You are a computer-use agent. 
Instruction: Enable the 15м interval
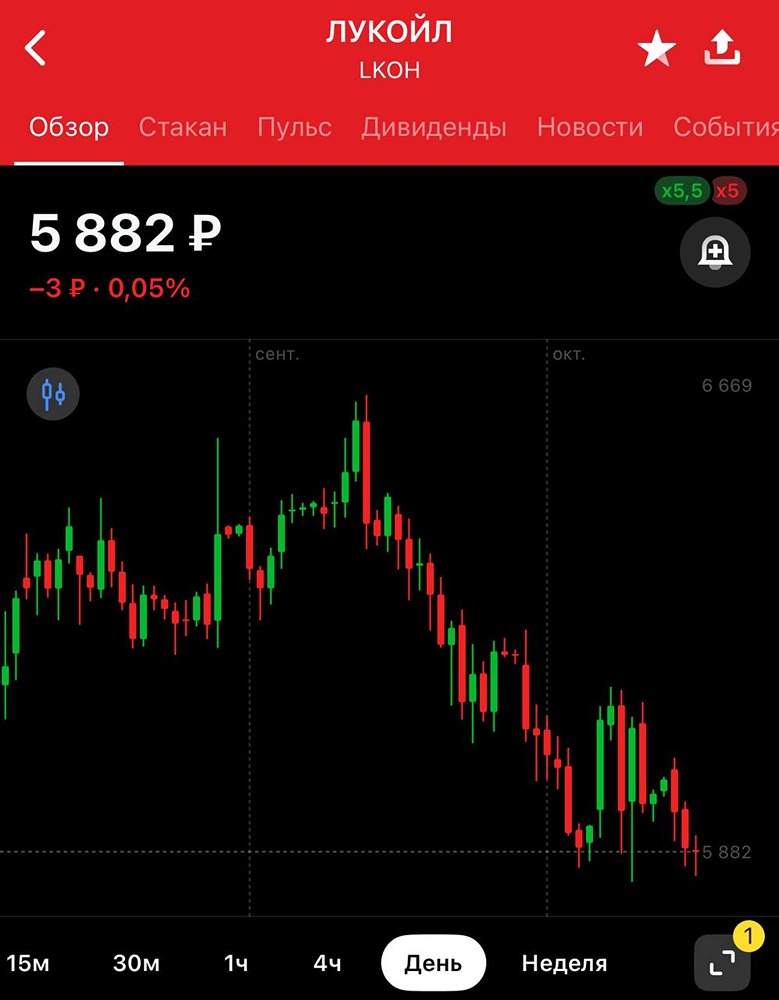point(34,962)
